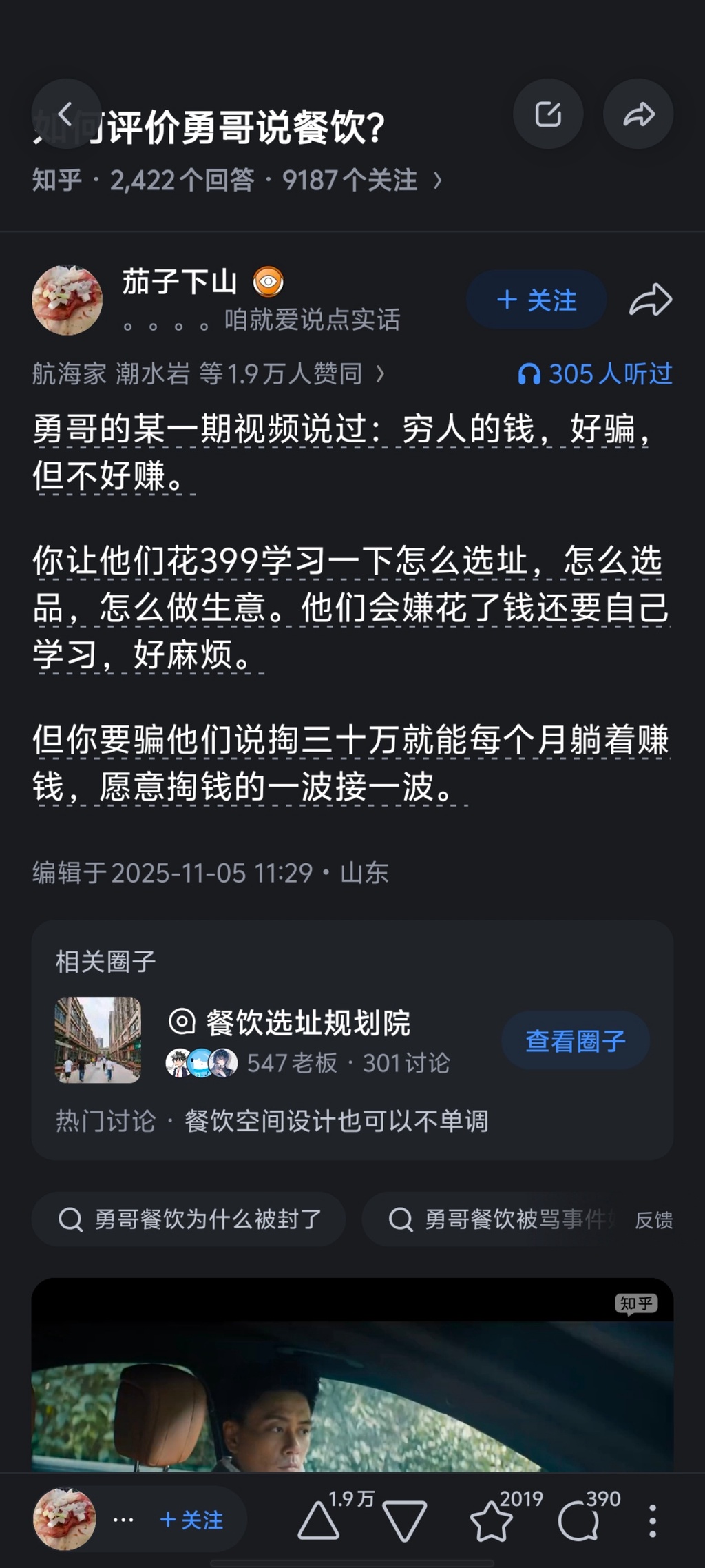Listen to the answer via 305人听过

pos(595,374)
